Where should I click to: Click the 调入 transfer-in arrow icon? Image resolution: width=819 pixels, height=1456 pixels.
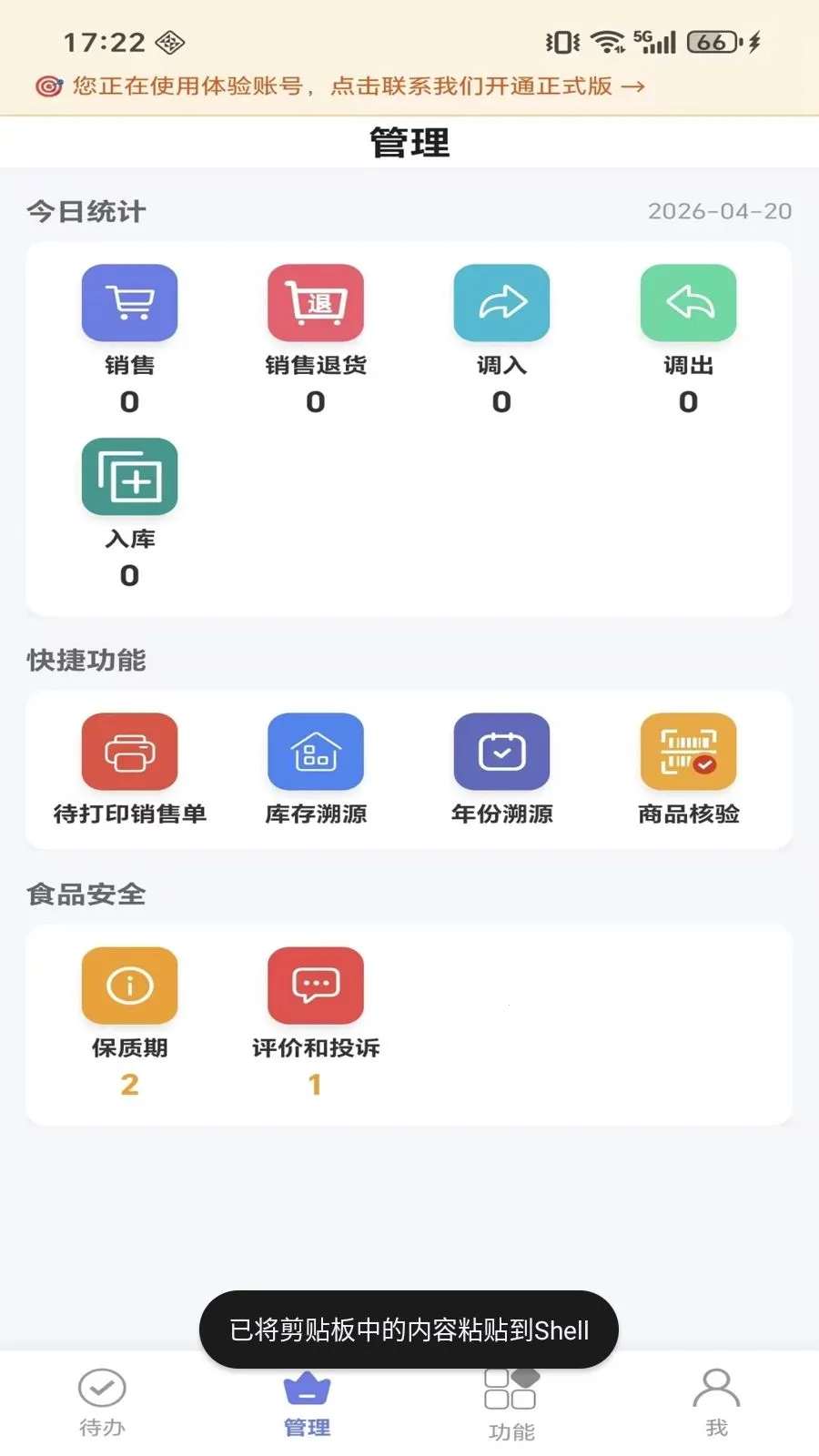click(501, 303)
